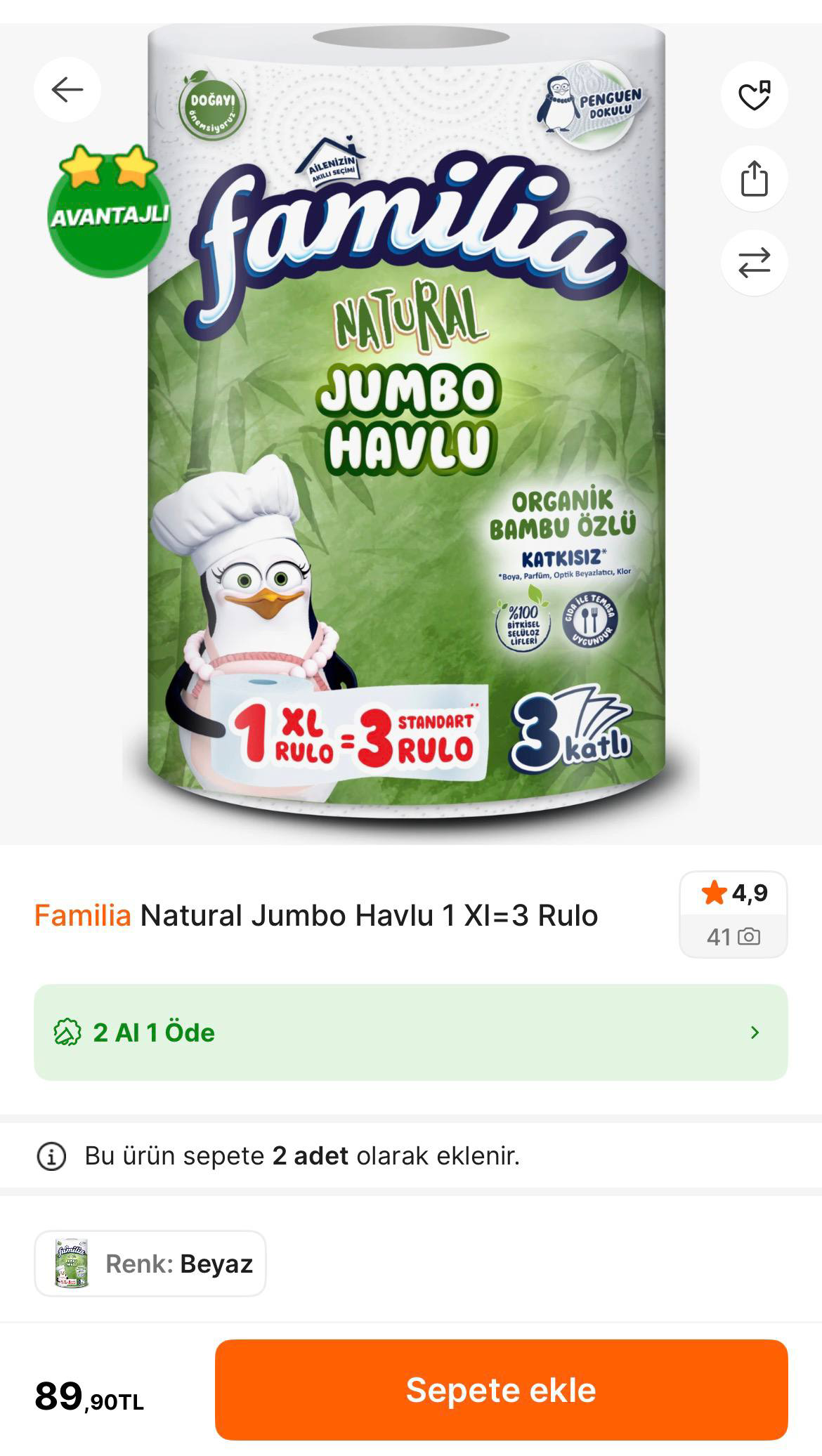
Task: Select the Renk: Beyaz option
Action: [x=150, y=1263]
